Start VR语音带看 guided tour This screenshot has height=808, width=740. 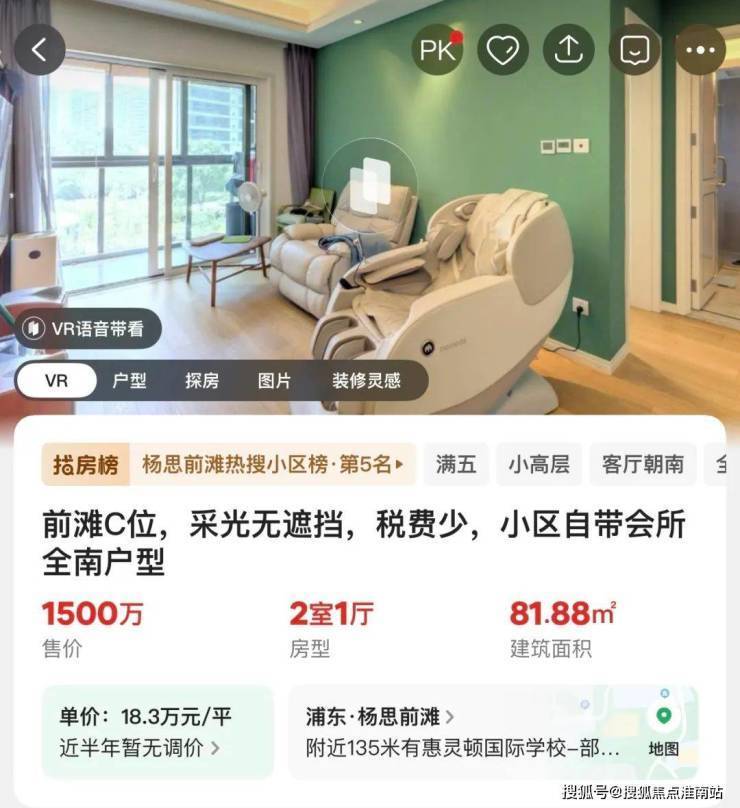88,328
